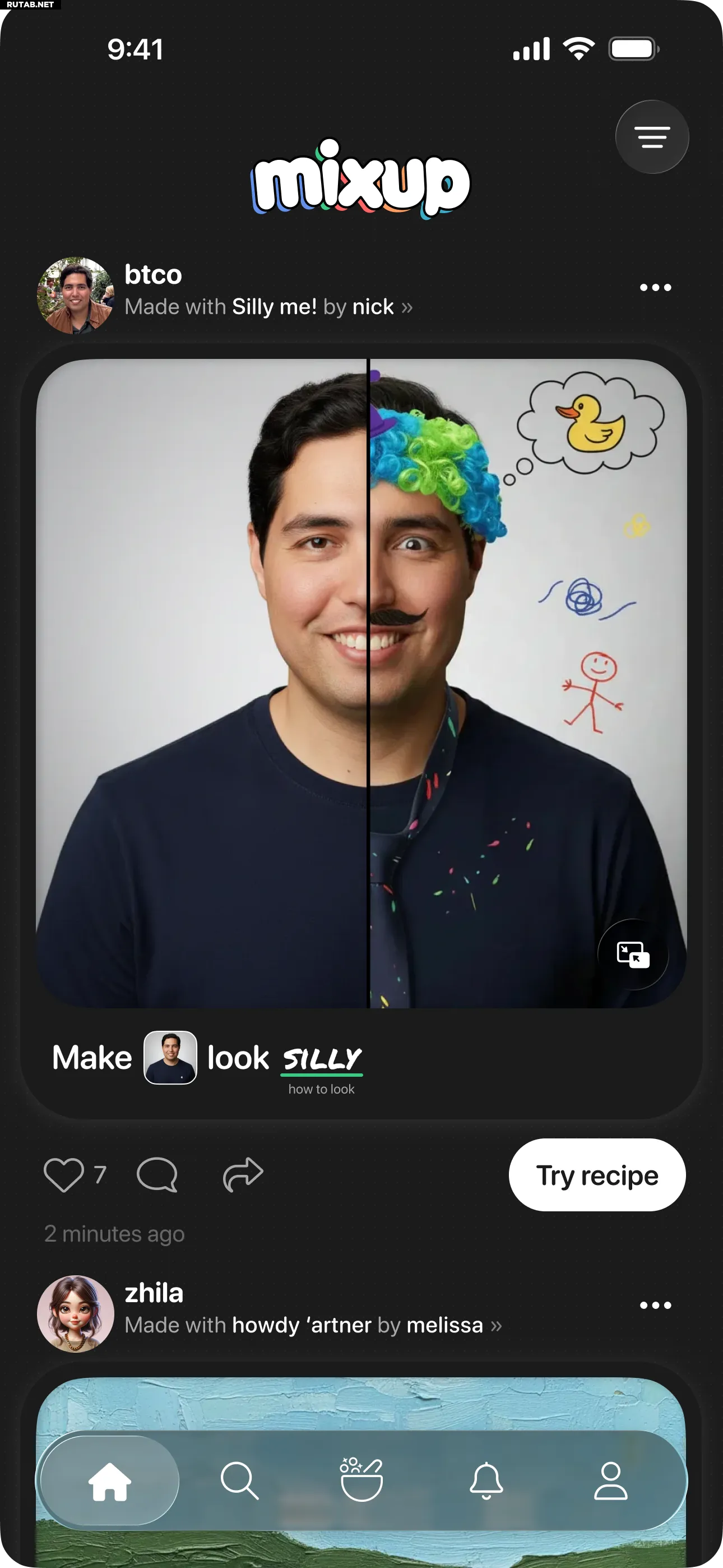Tap the before/after compare icon on photo
The image size is (723, 1568).
point(633,954)
